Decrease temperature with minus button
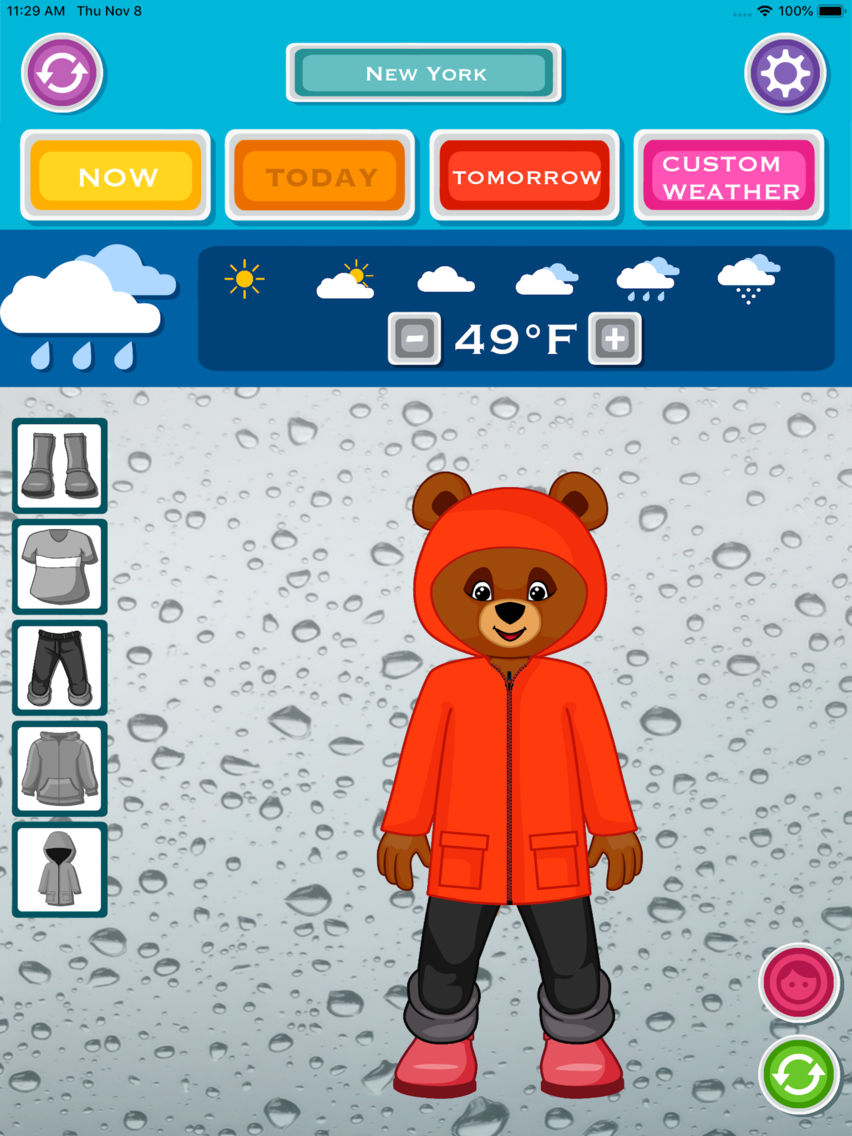 (x=414, y=339)
